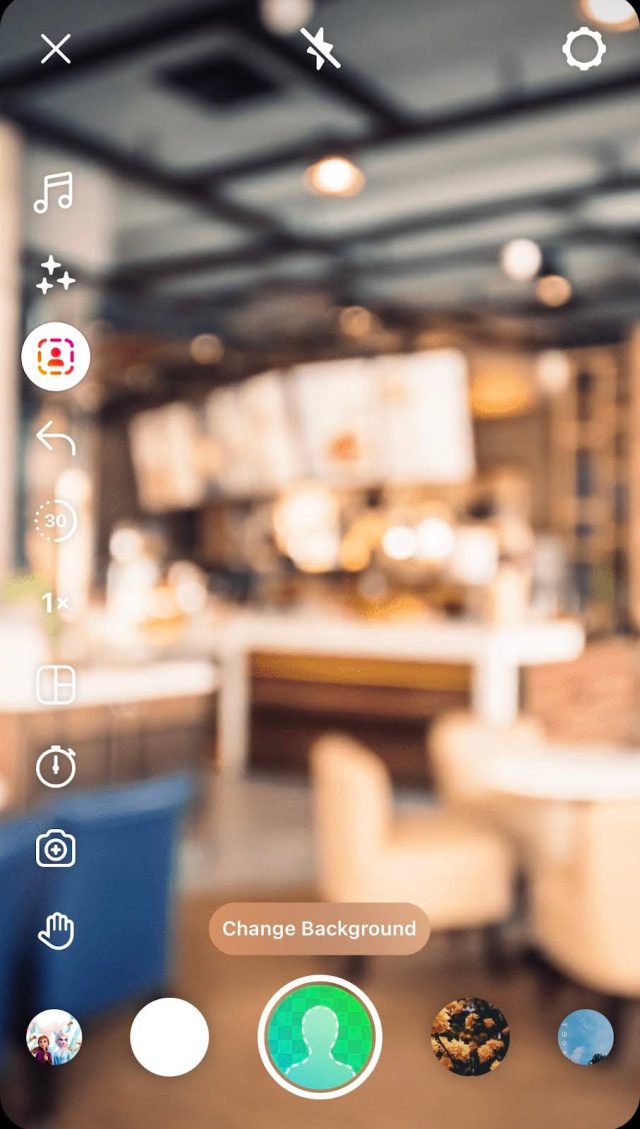Viewport: 640px width, 1129px height.
Task: Choose the cartoon characters effect
Action: tap(54, 1036)
